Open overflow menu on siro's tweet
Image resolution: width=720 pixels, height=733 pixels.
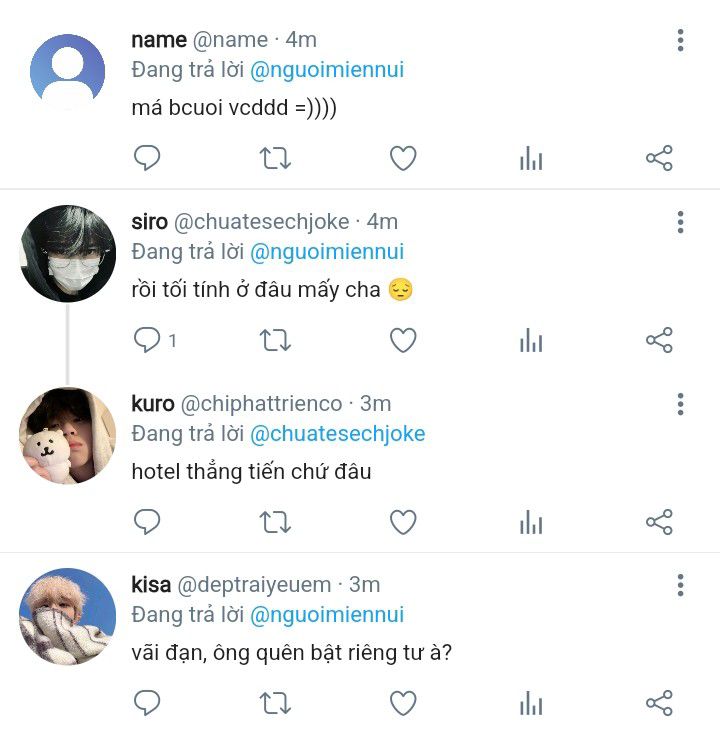680,222
